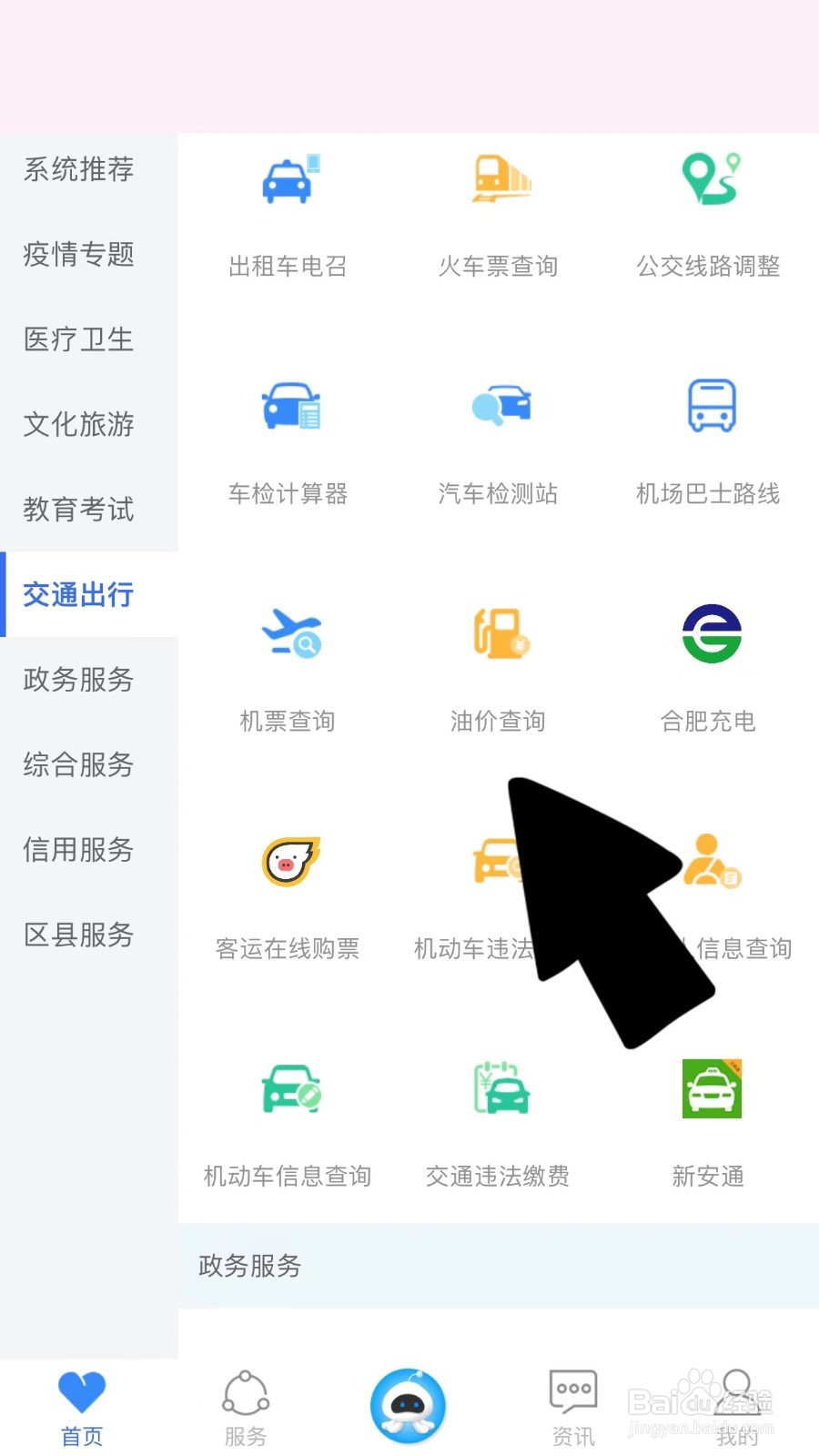Select the 文化旅游 sidebar category

78,425
